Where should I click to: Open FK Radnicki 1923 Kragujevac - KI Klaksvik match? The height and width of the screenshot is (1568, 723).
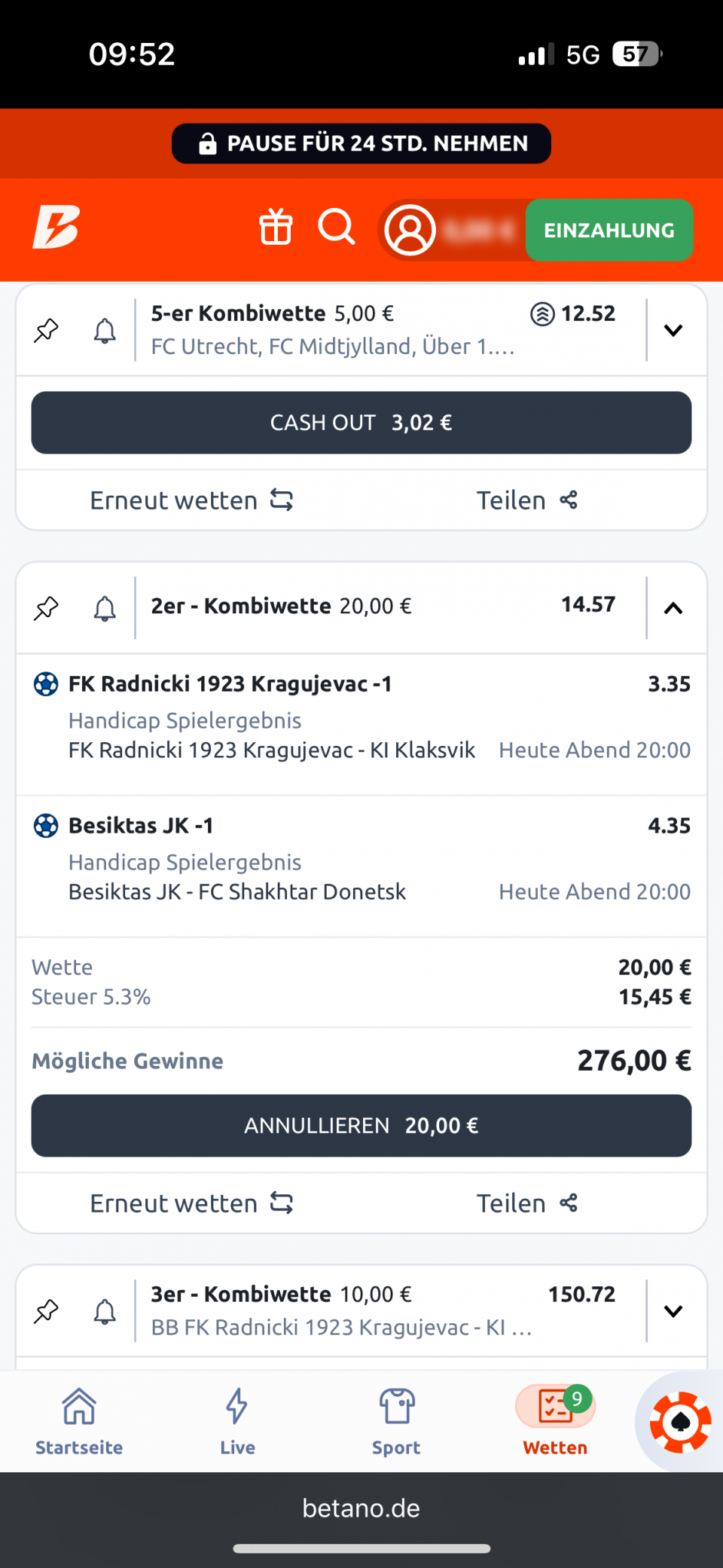click(271, 750)
